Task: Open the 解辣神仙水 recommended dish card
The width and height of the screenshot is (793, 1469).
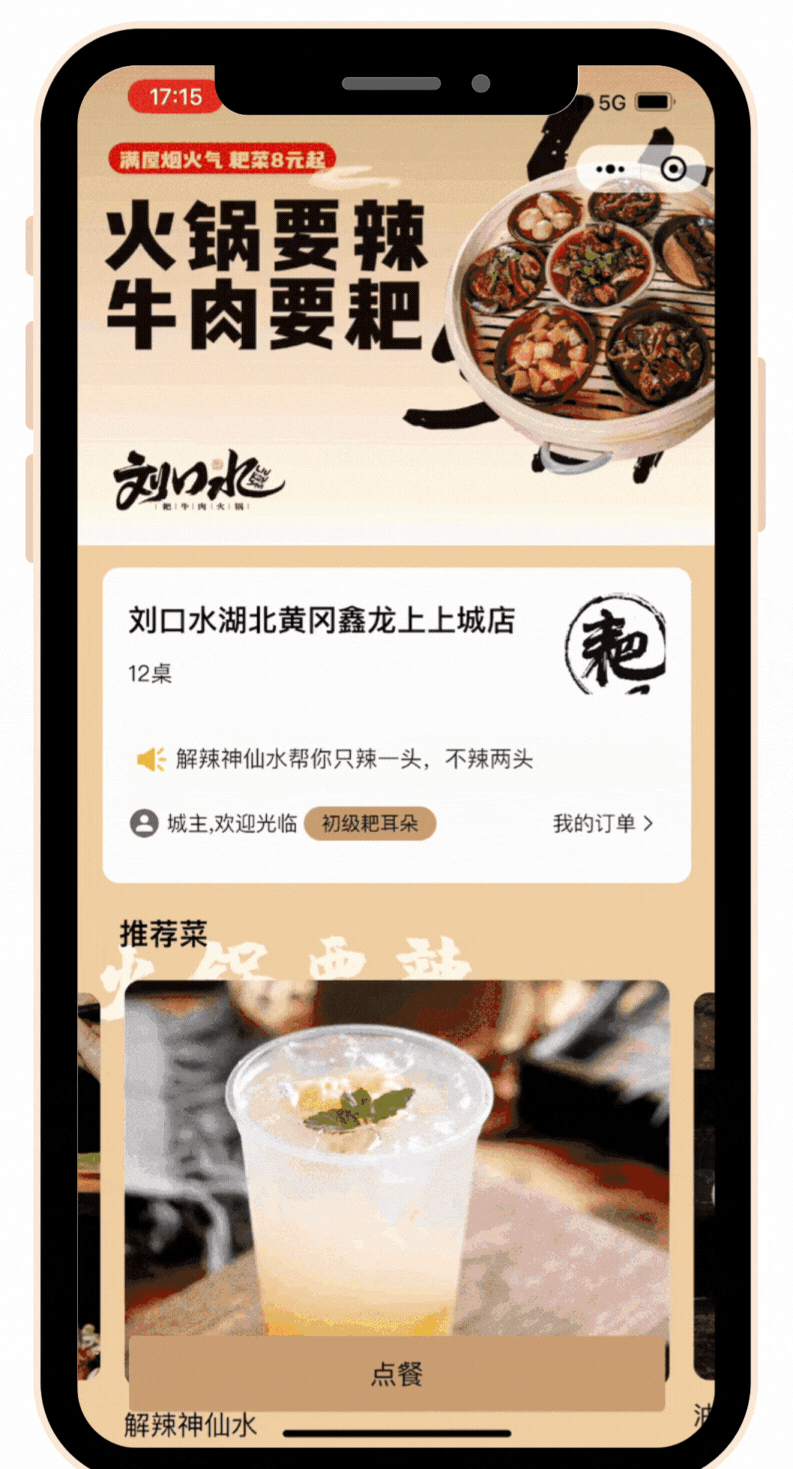Action: click(396, 1160)
